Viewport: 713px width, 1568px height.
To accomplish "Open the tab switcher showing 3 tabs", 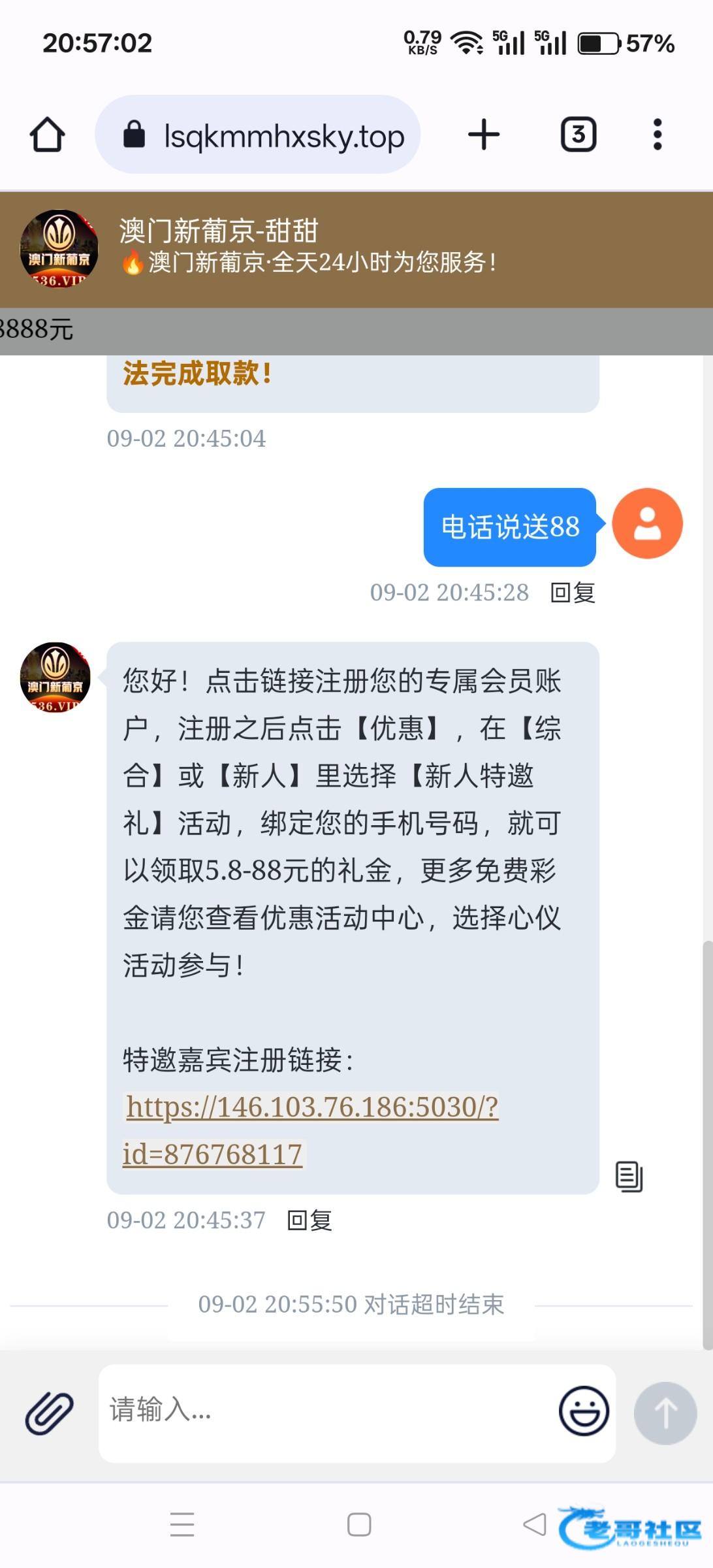I will (x=578, y=135).
